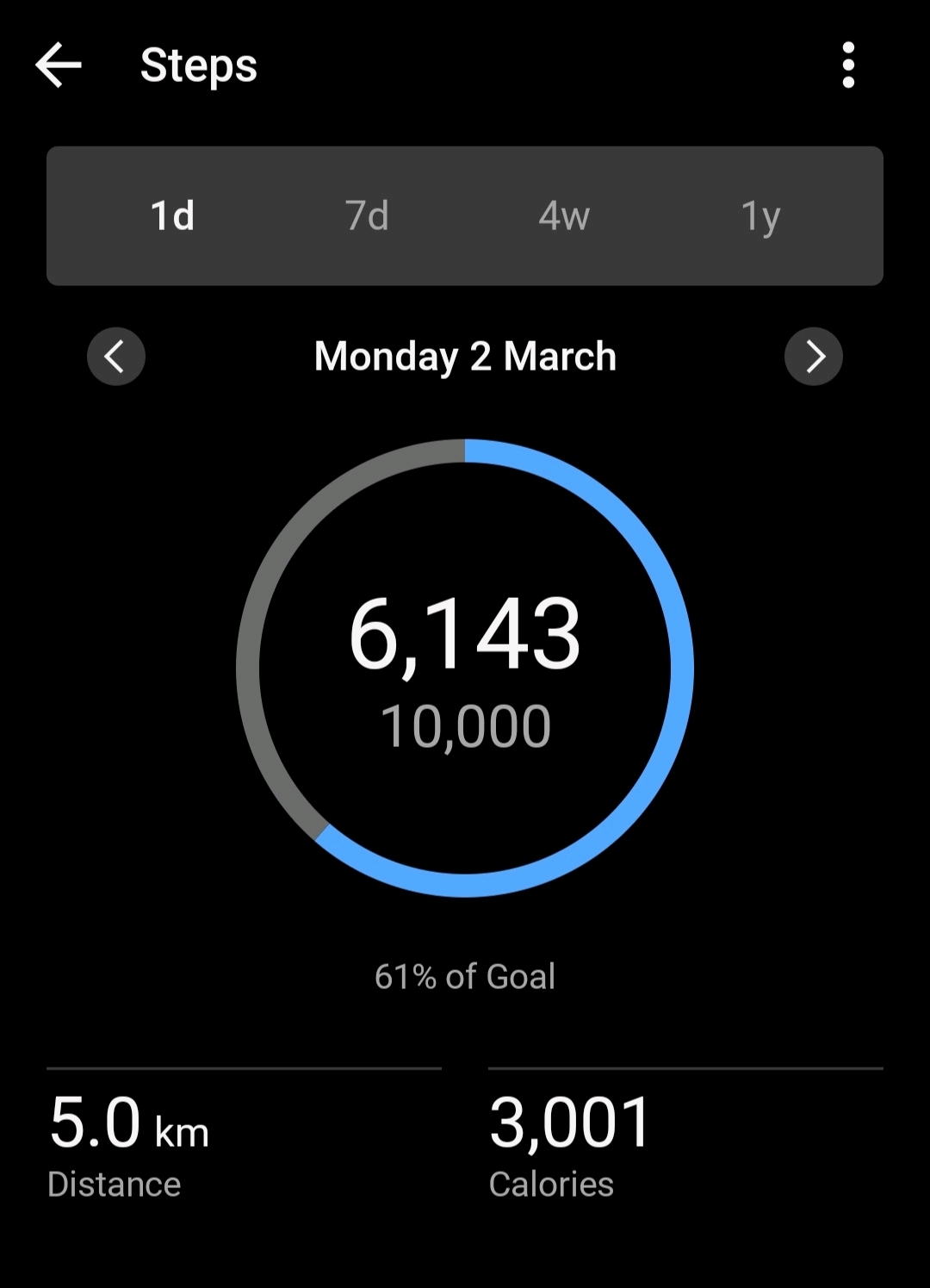Select the 1d time range
This screenshot has width=930, height=1288.
tap(172, 215)
